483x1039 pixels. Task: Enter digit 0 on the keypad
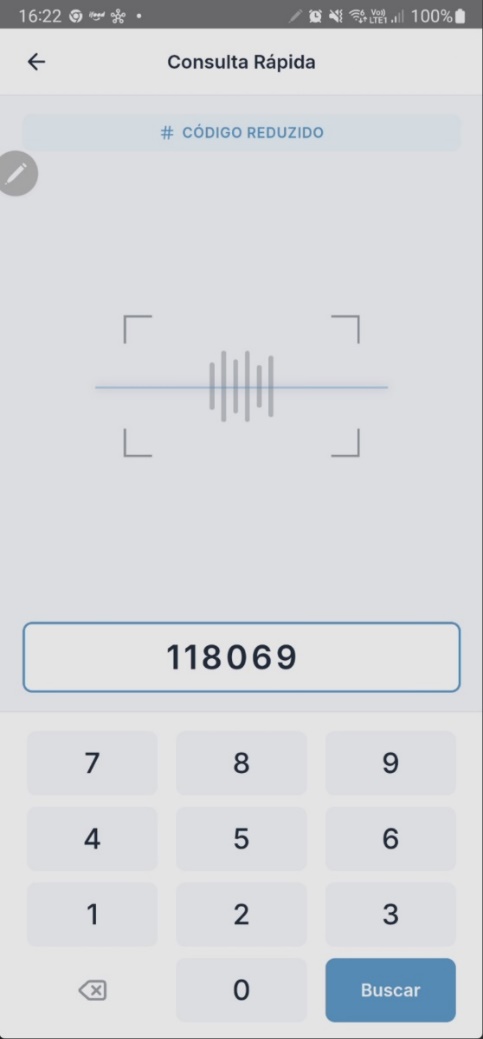[241, 990]
